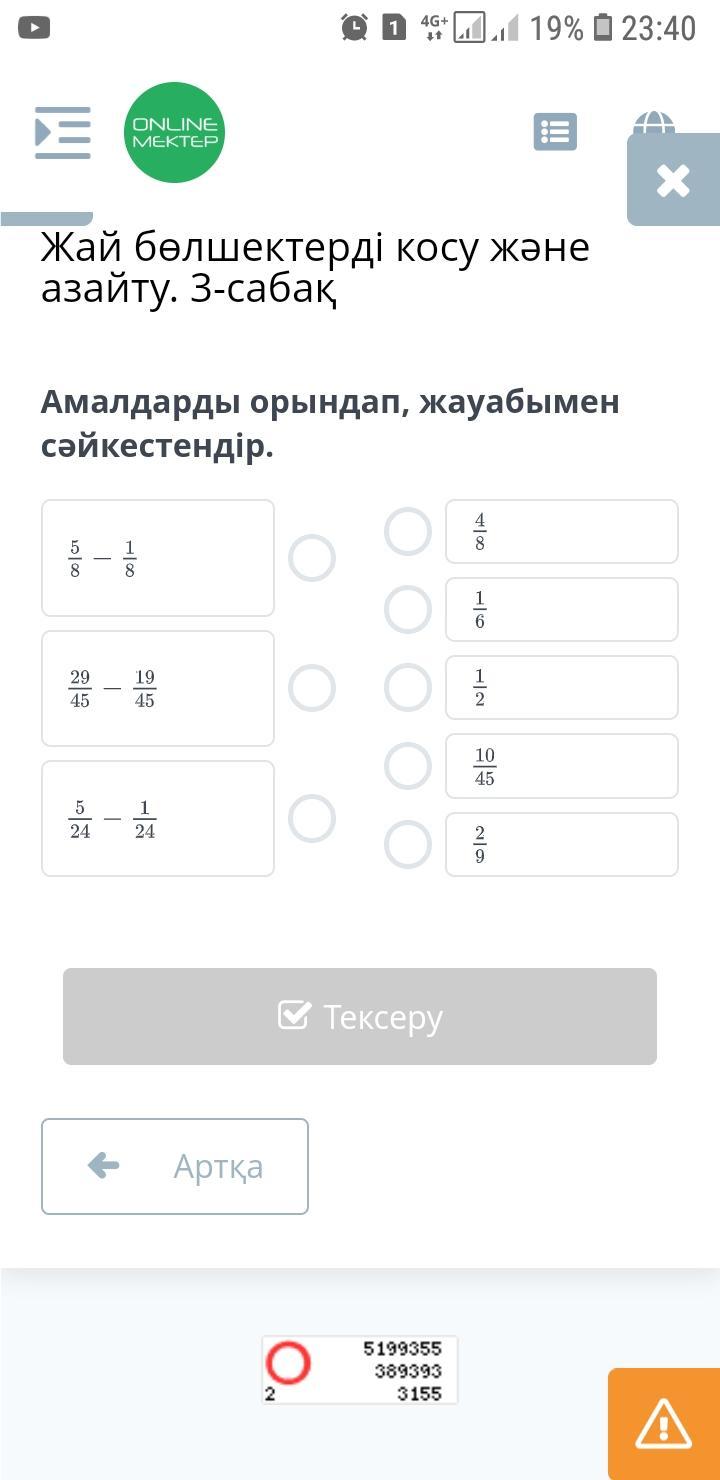Choose the circle for answer 1/2
Screen dimensions: 720x1480
click(408, 687)
